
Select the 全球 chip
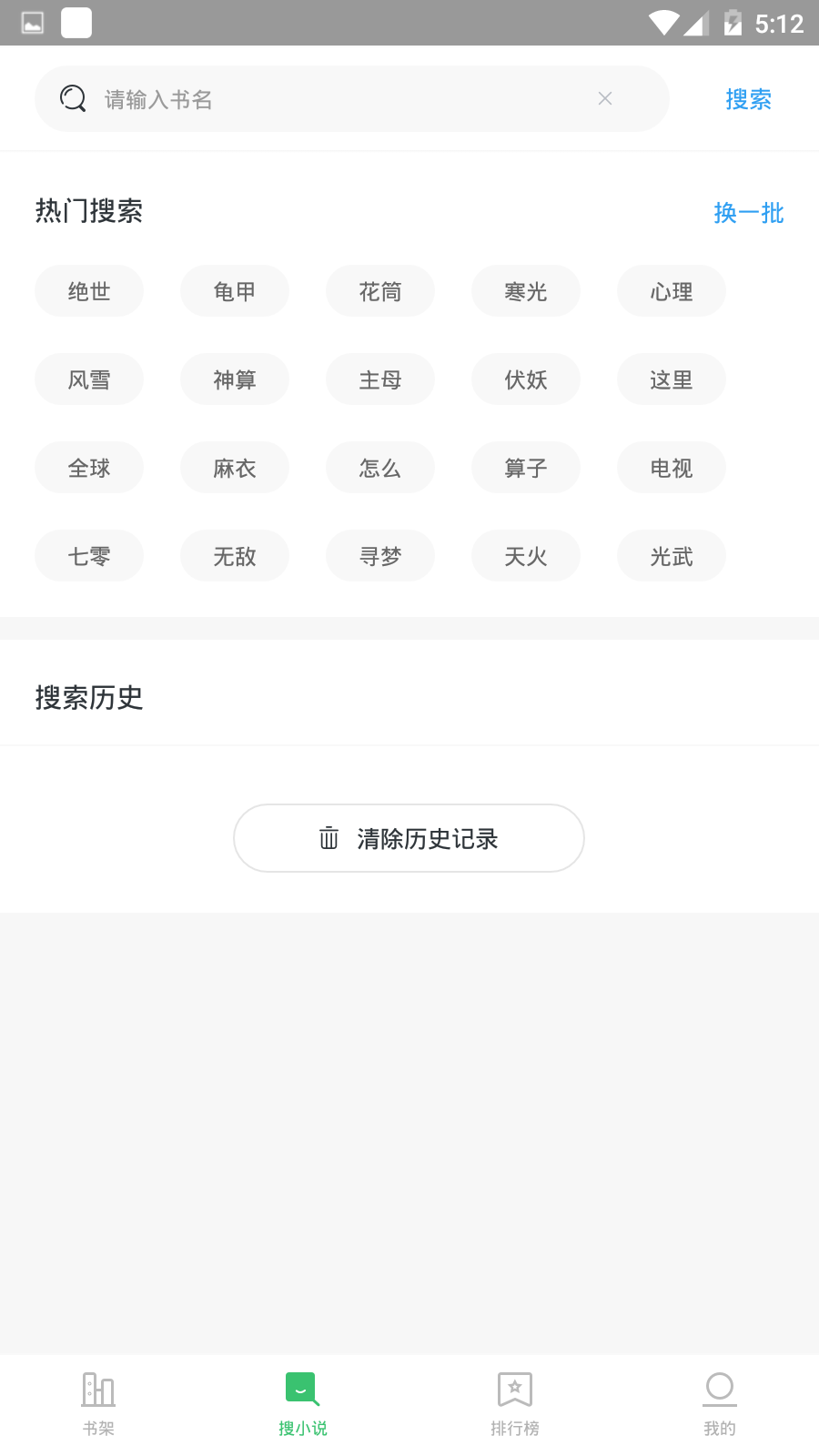(x=89, y=468)
